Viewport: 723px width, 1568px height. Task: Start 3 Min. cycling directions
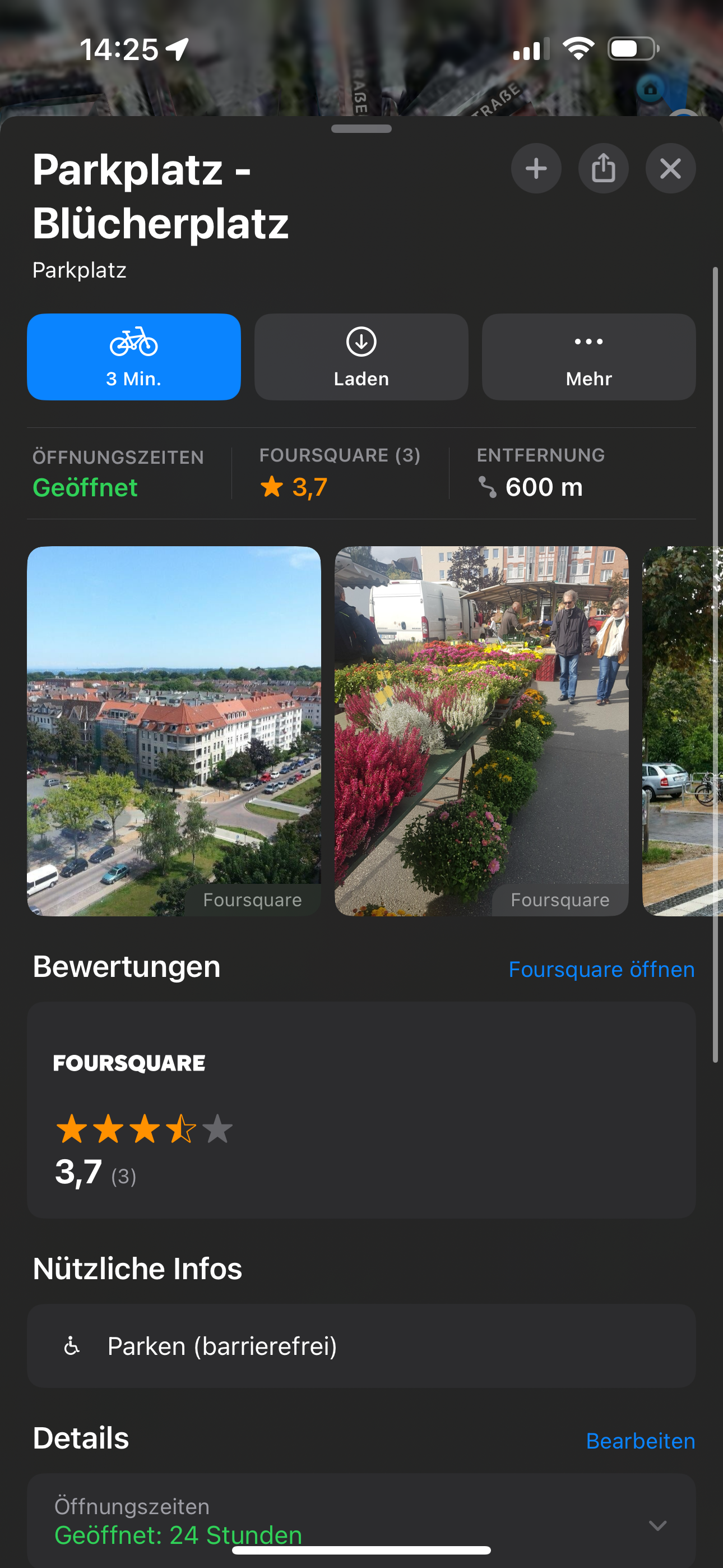point(134,357)
